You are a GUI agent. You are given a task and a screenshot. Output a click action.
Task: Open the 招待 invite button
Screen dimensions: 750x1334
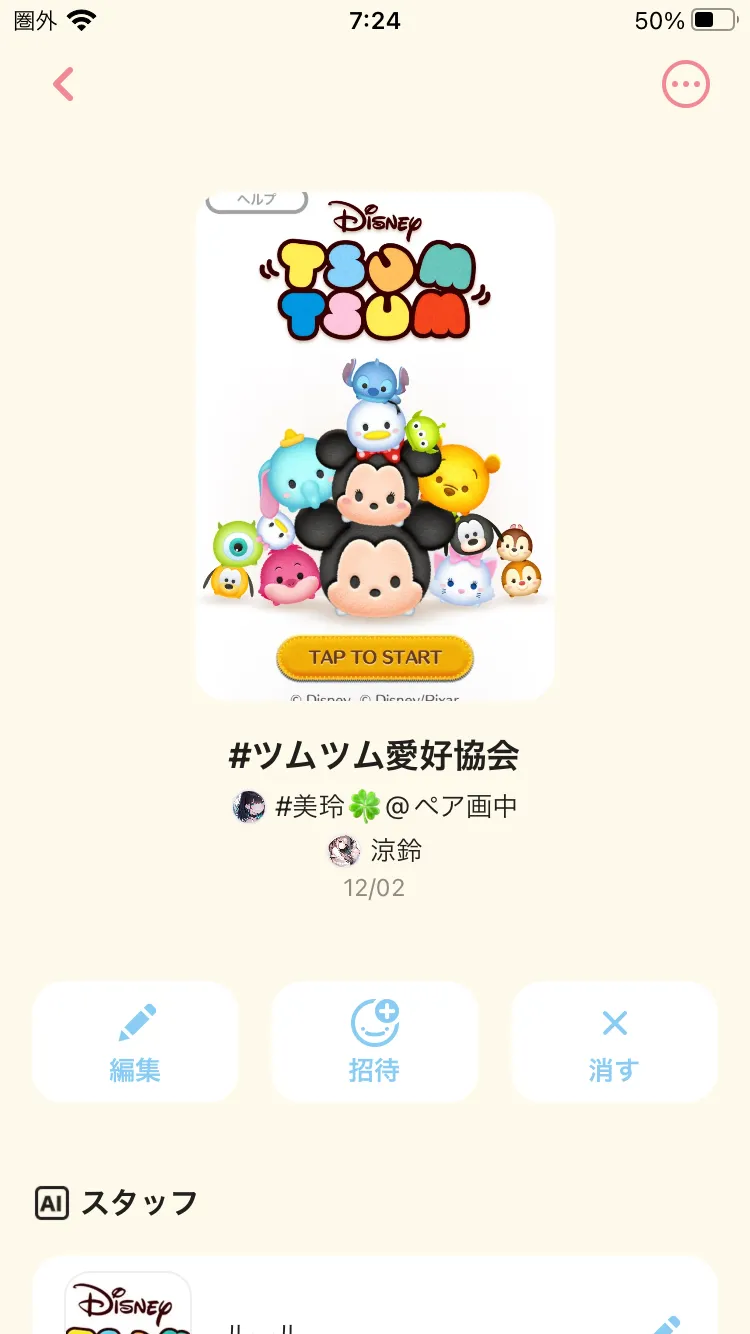375,1042
